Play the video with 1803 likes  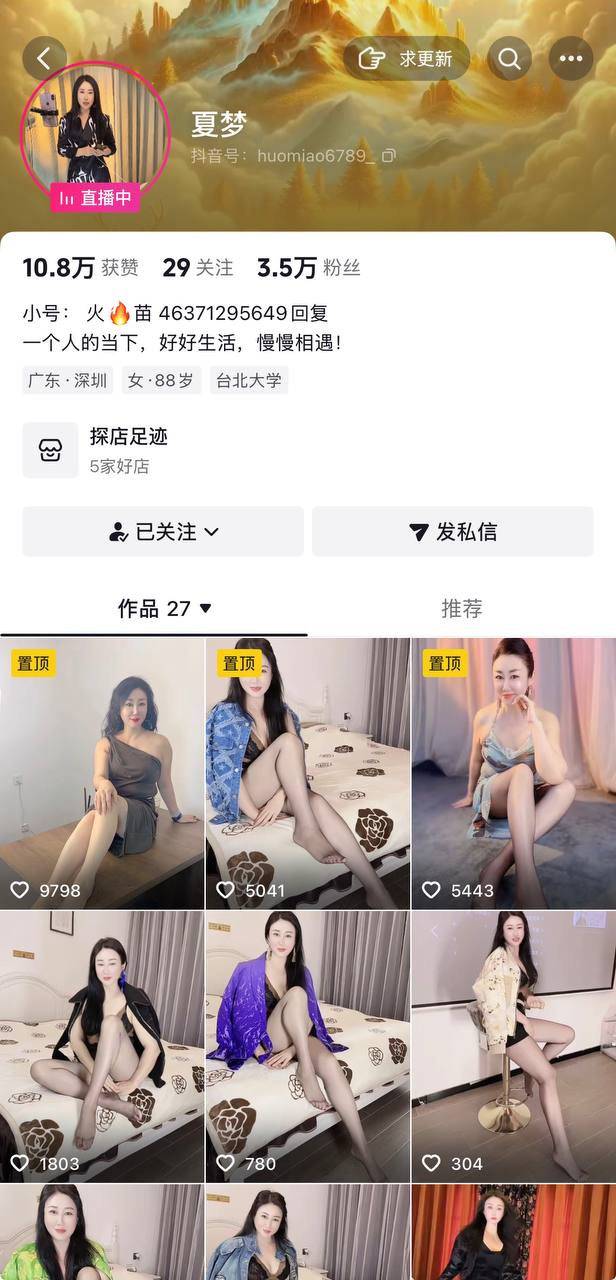coord(102,1046)
